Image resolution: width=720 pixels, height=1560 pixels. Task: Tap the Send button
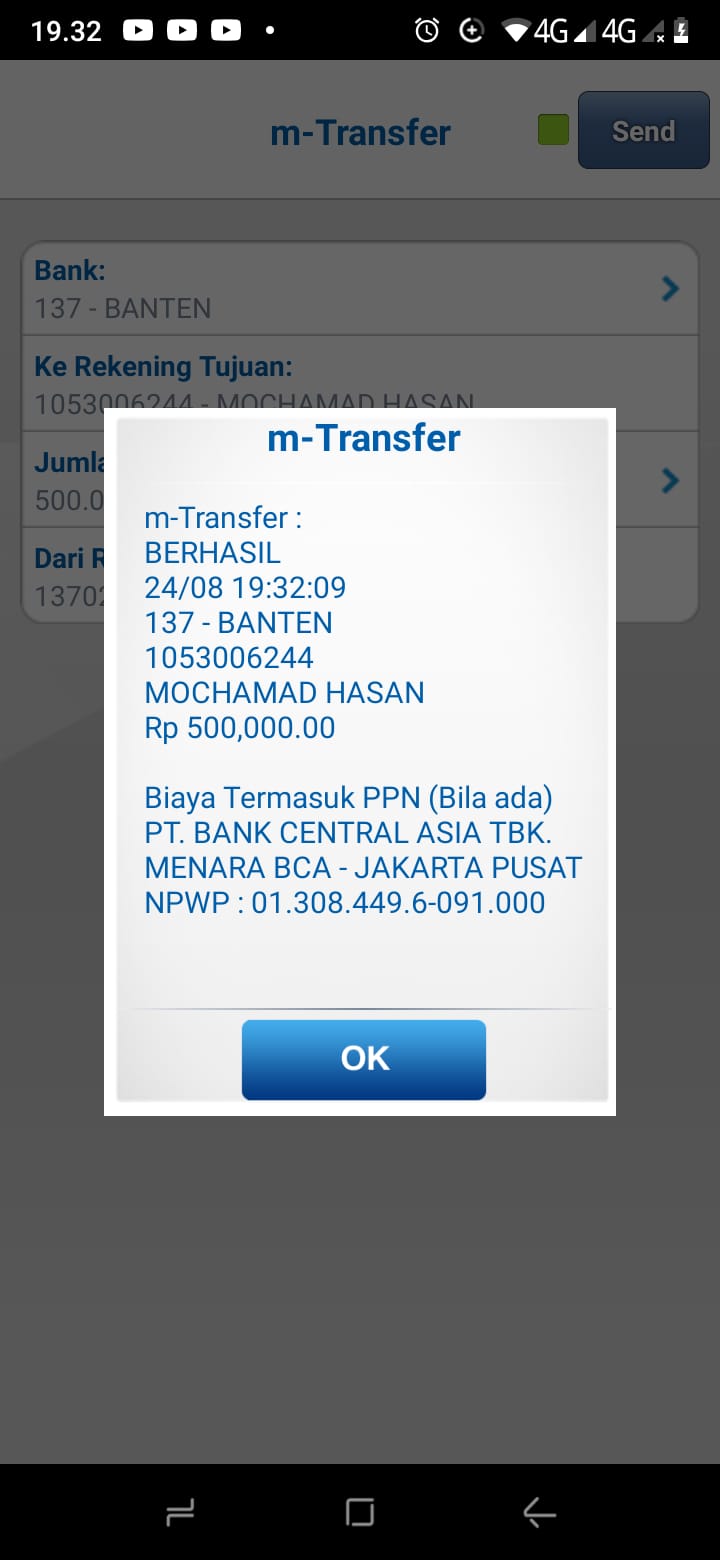643,131
